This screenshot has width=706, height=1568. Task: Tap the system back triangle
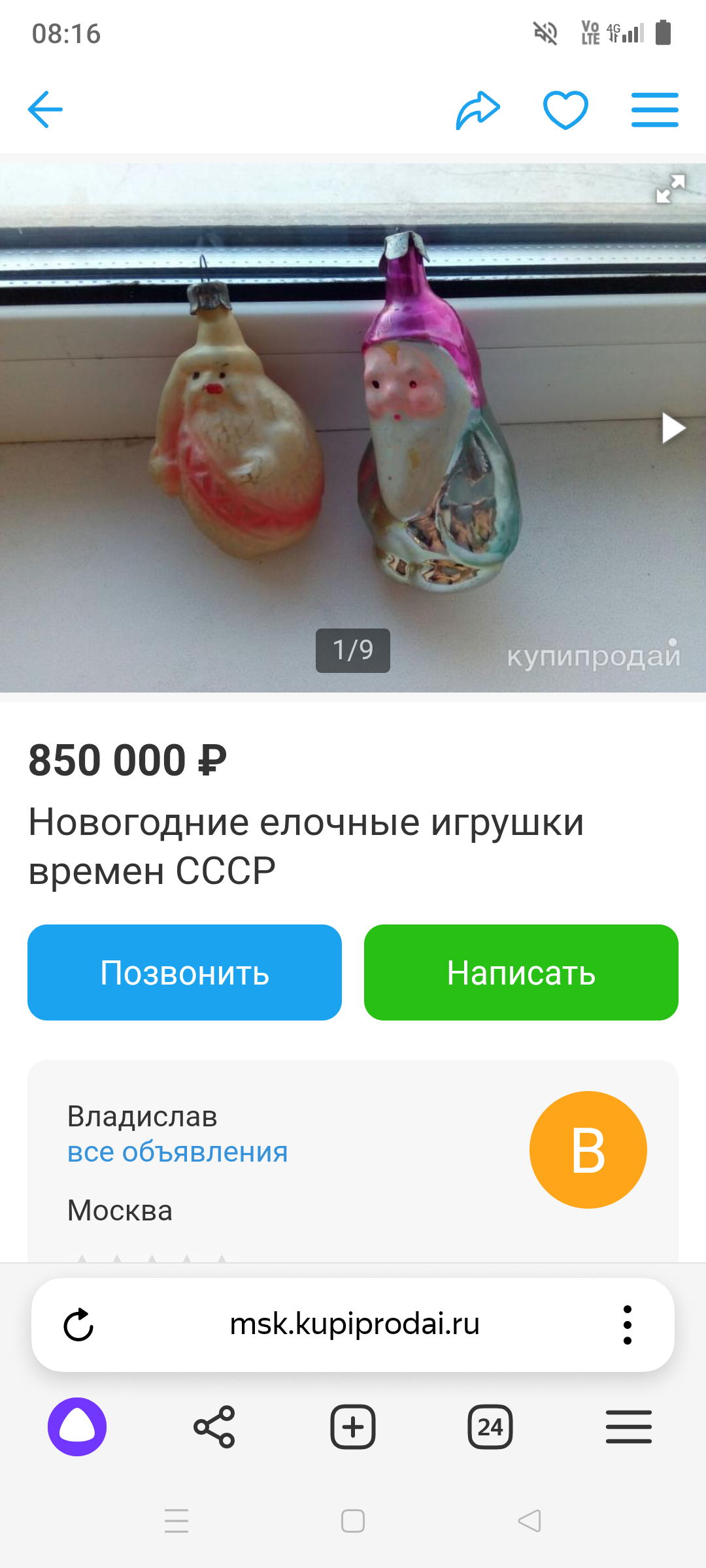(529, 1521)
